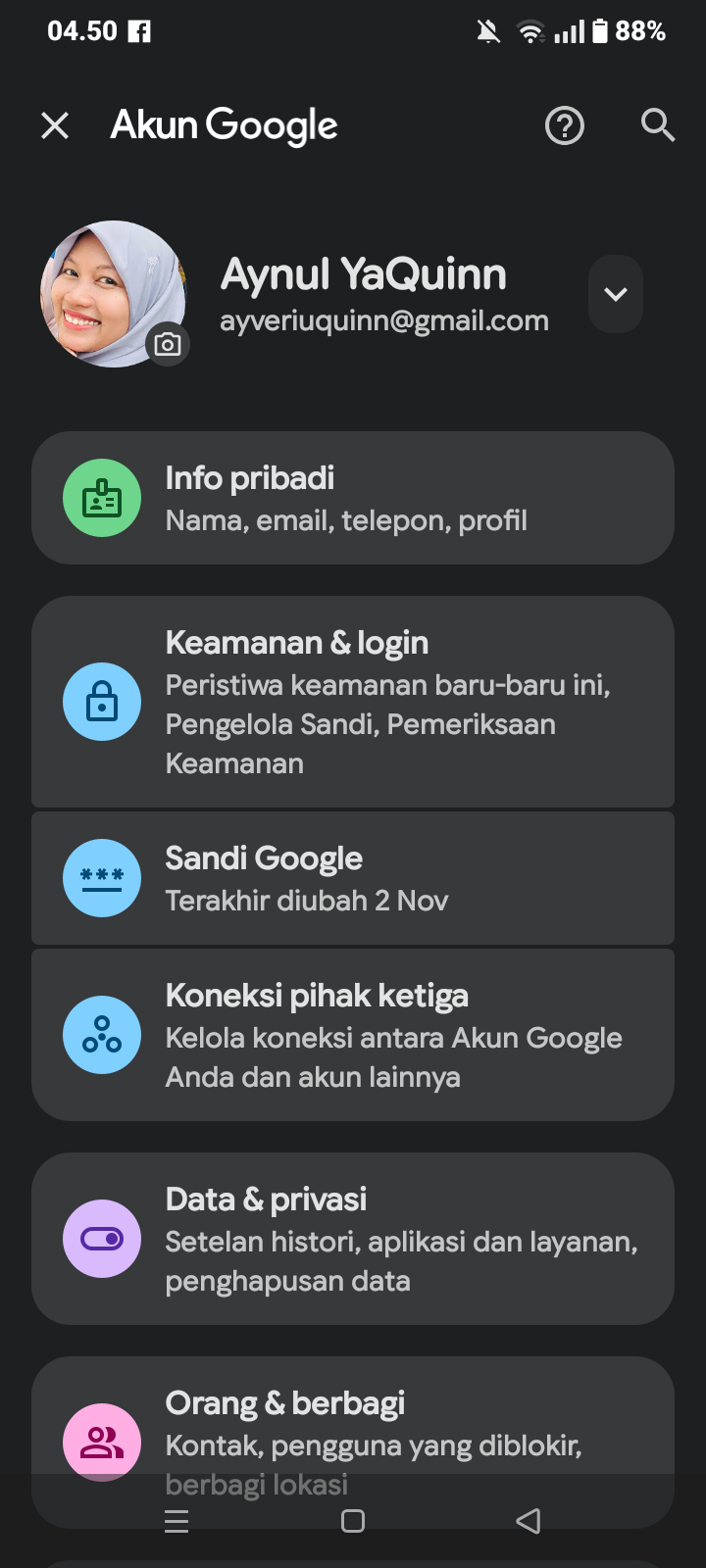Open Koneksi pihak ketiga
Viewport: 706px width, 1568px height.
[353, 1035]
